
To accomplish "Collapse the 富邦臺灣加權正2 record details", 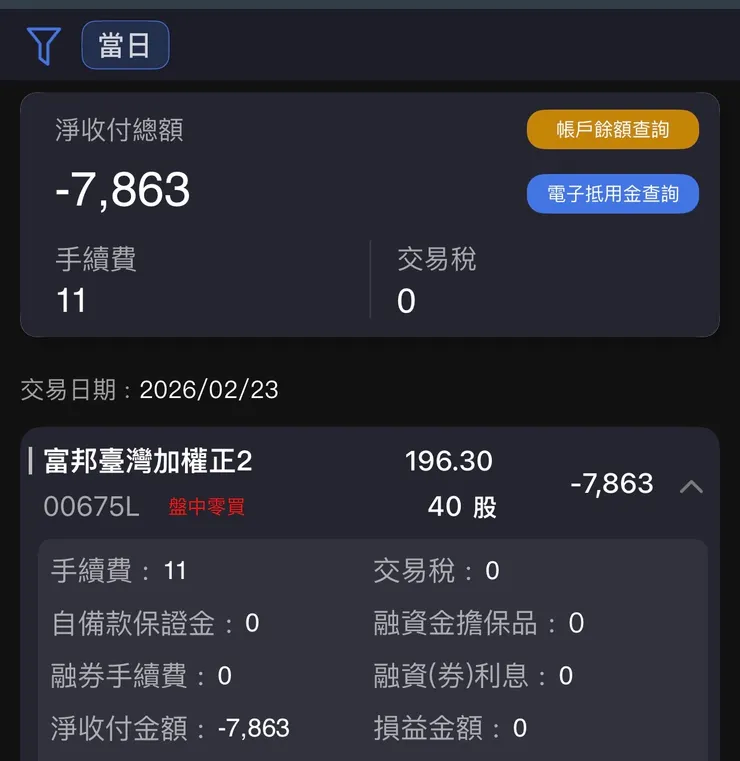I will [x=691, y=486].
